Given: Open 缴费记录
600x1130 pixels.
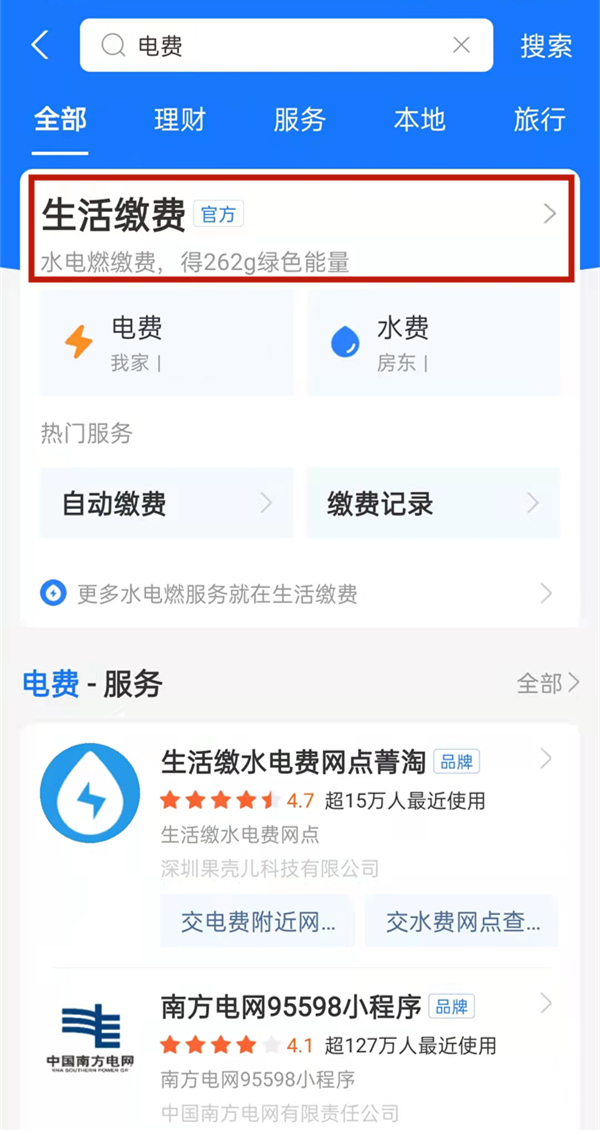Looking at the screenshot, I should (433, 503).
